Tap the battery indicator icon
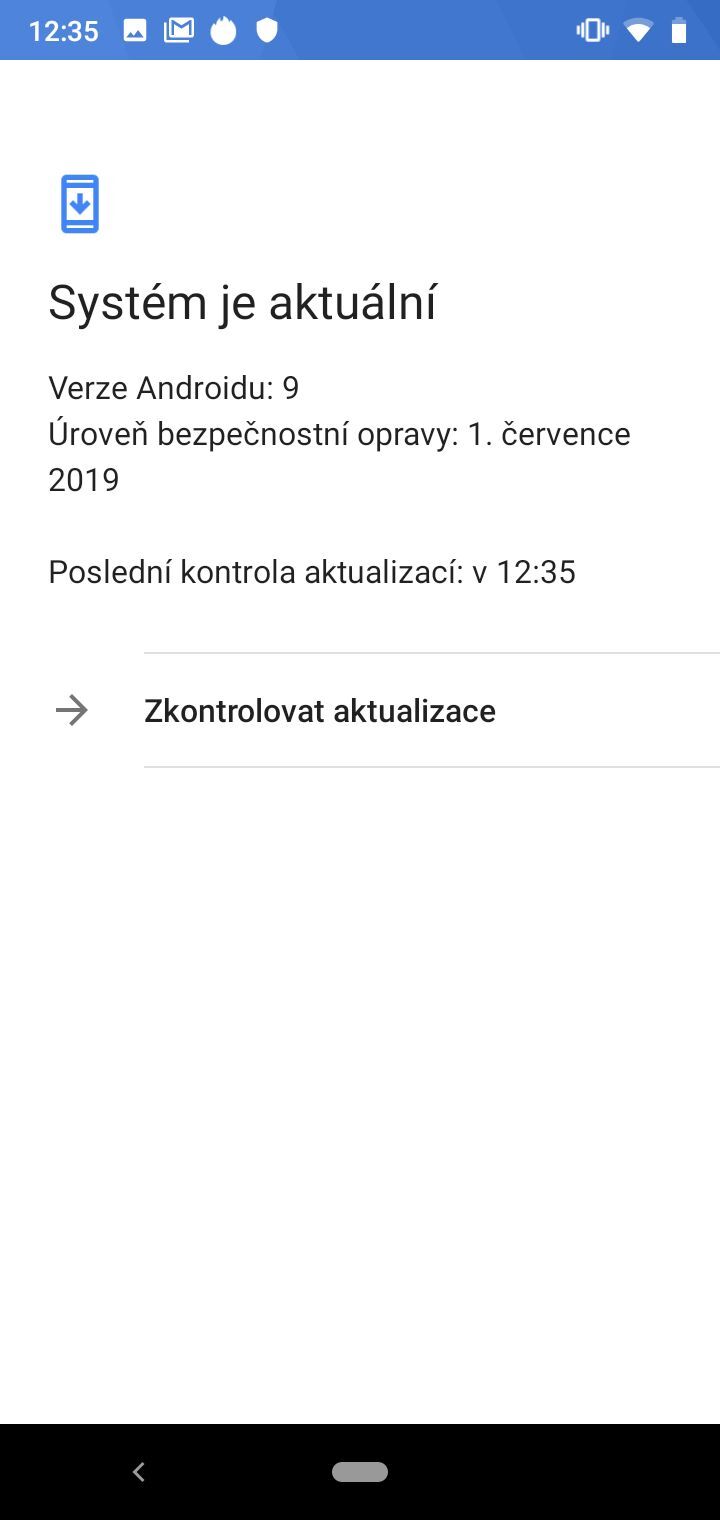 tap(679, 30)
